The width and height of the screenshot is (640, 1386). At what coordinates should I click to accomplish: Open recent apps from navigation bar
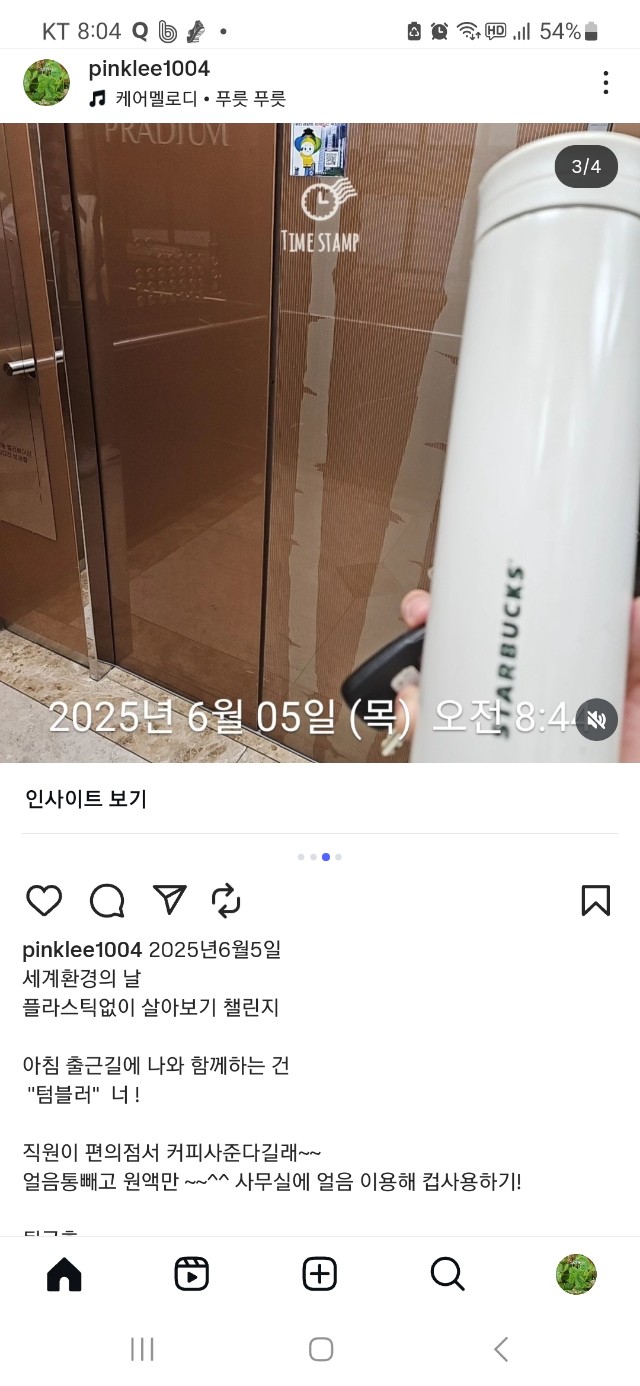[x=142, y=1349]
